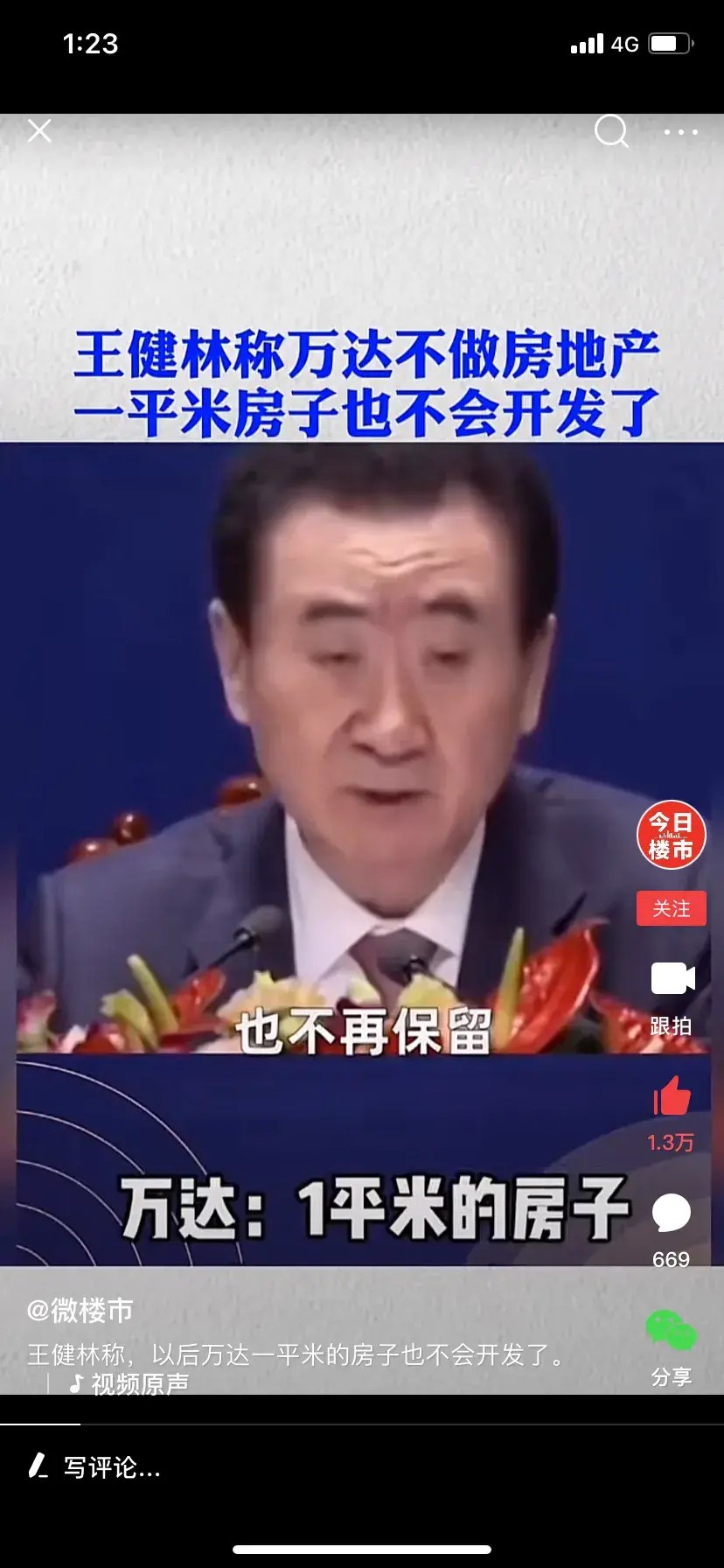Tap the 跟拍 camera icon
Image resolution: width=724 pixels, height=1568 pixels.
[x=672, y=980]
